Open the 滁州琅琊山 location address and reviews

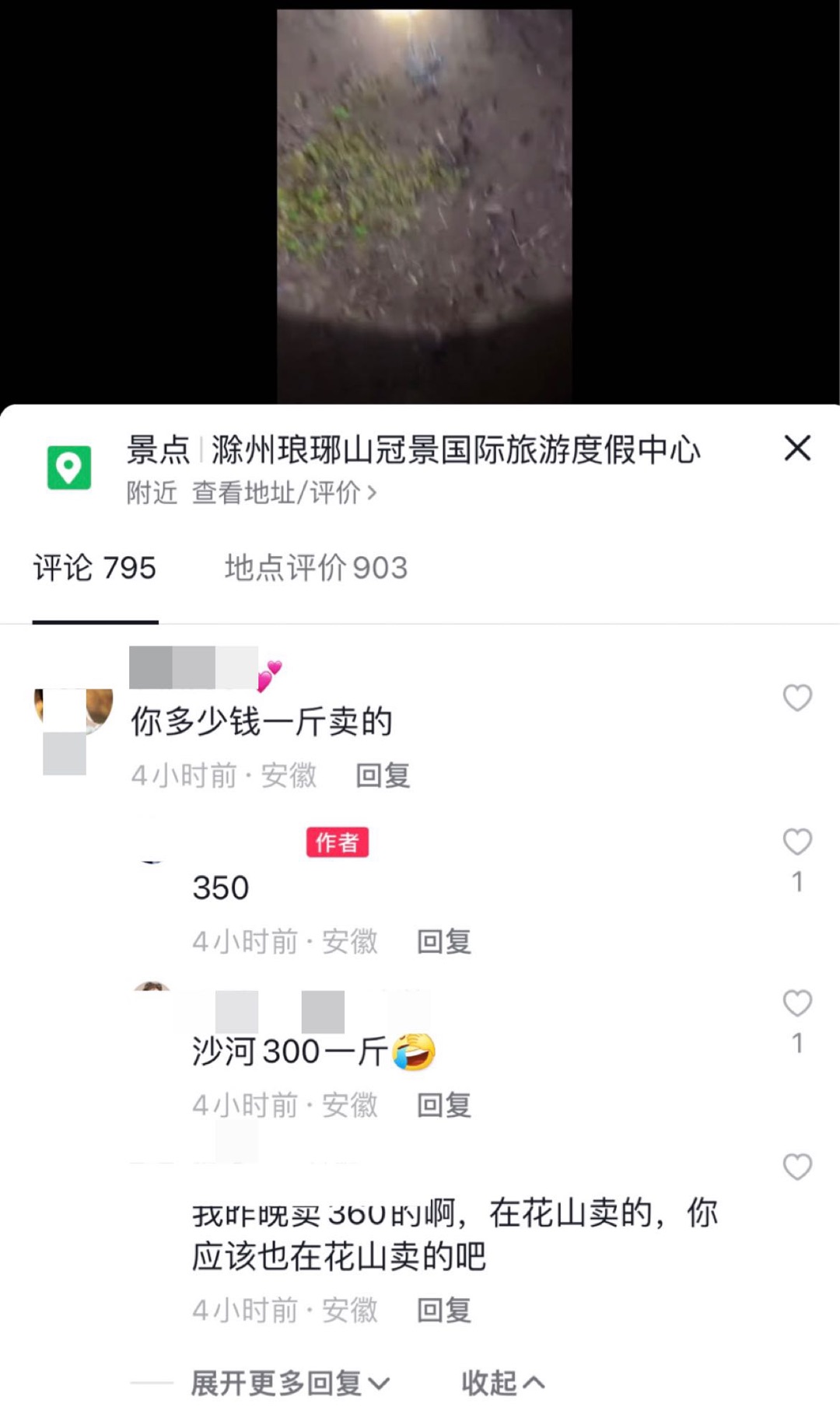tap(283, 492)
